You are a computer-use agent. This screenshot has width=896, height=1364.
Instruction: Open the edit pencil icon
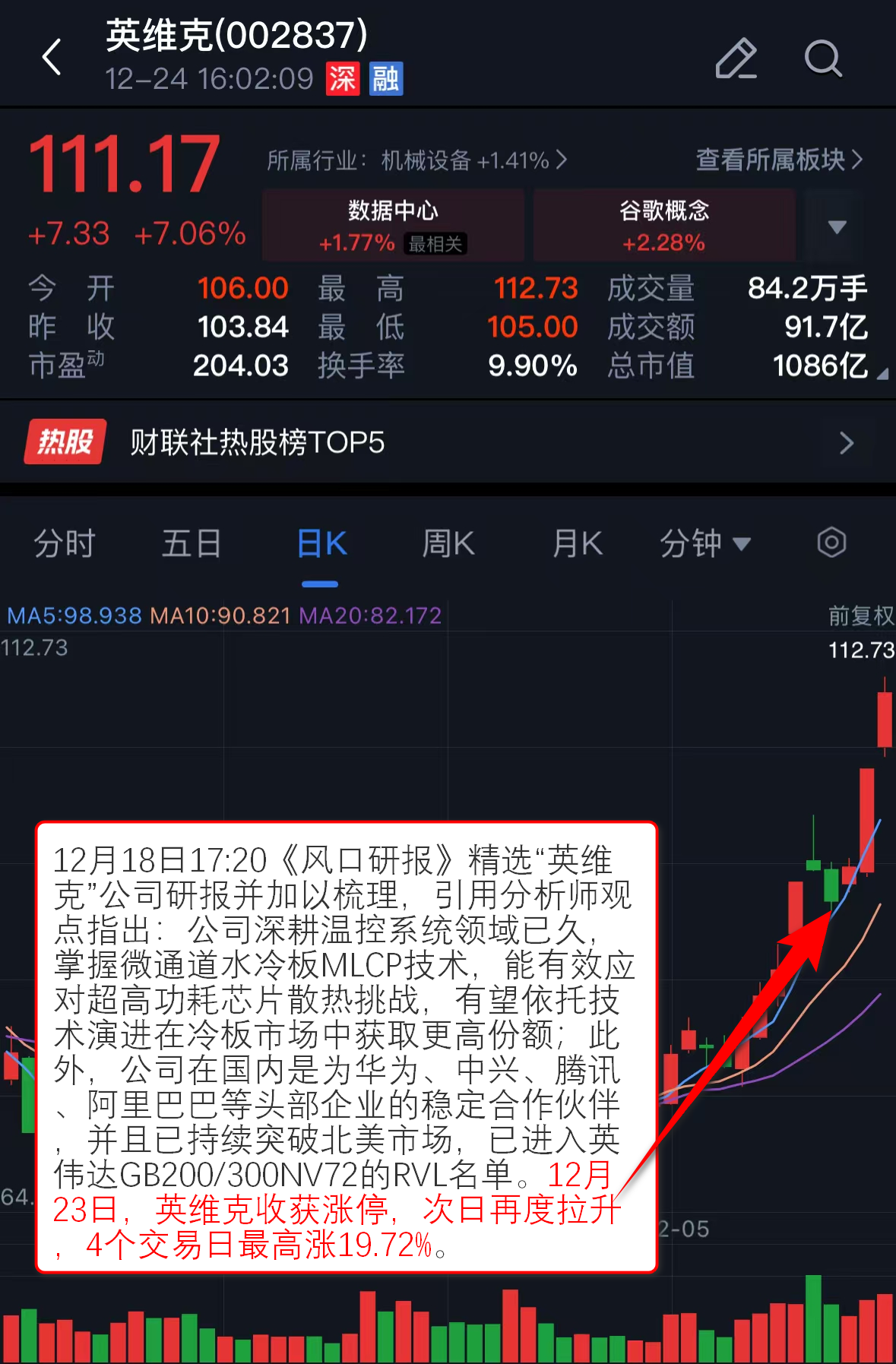[736, 59]
